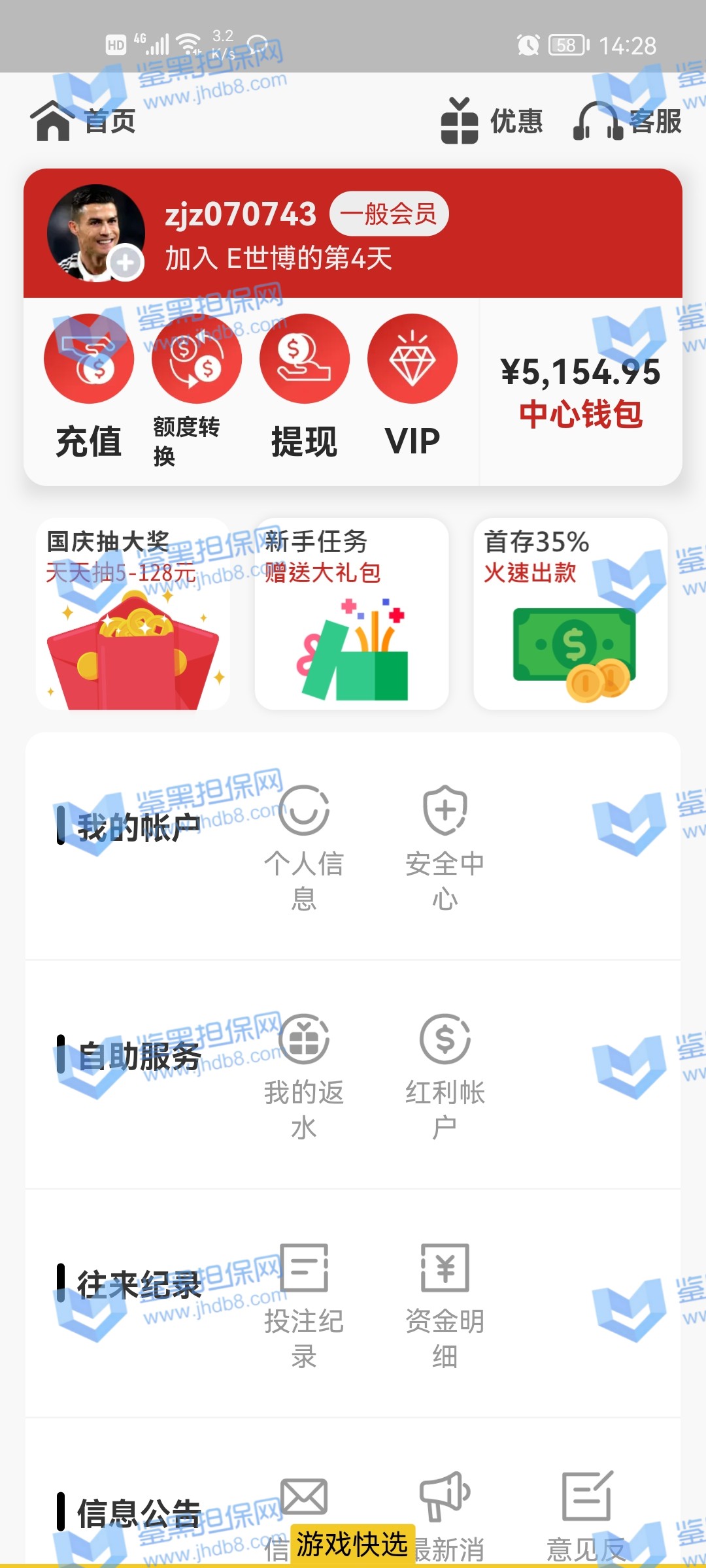Open 安全中心 security center
The image size is (706, 1568).
(445, 846)
